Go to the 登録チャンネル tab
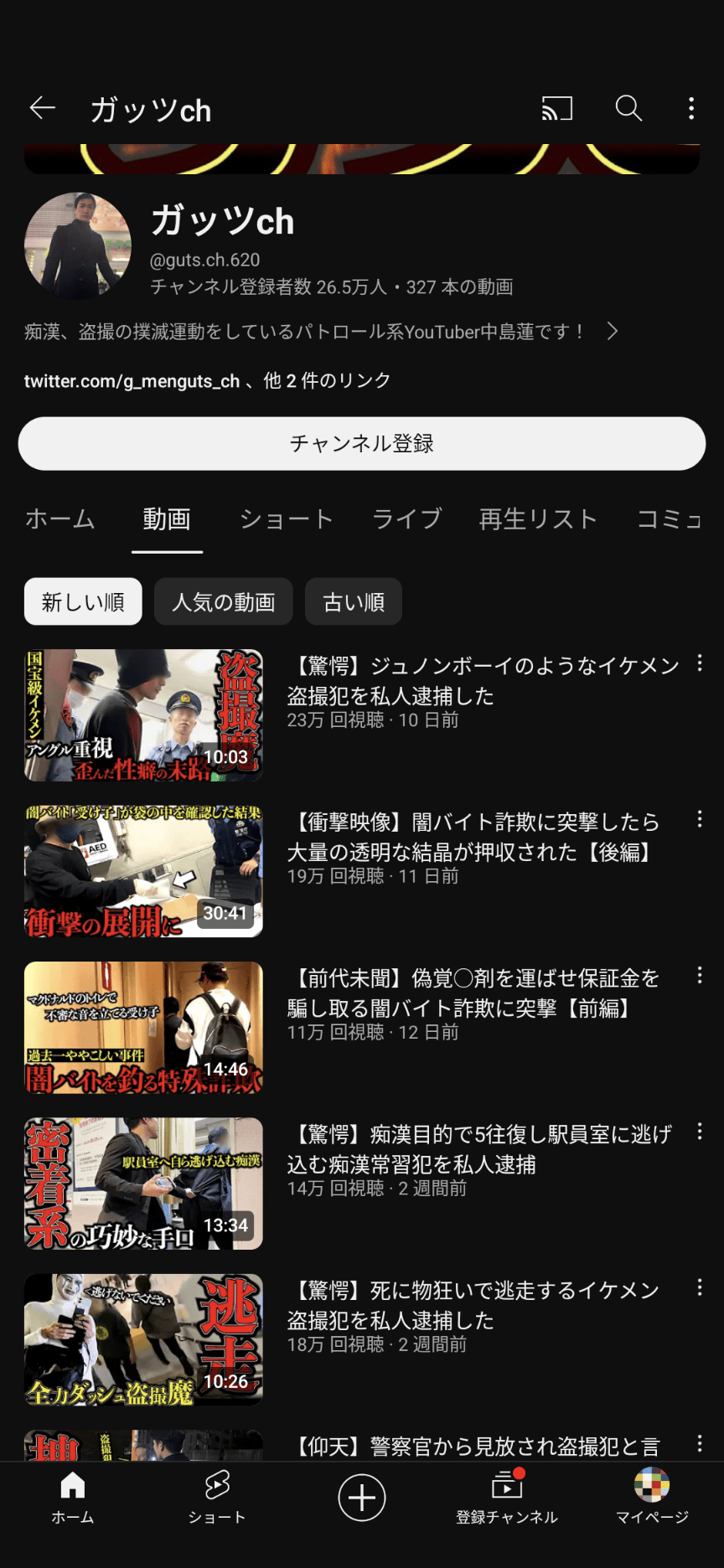Viewport: 724px width, 1568px height. pyautogui.click(x=506, y=1498)
